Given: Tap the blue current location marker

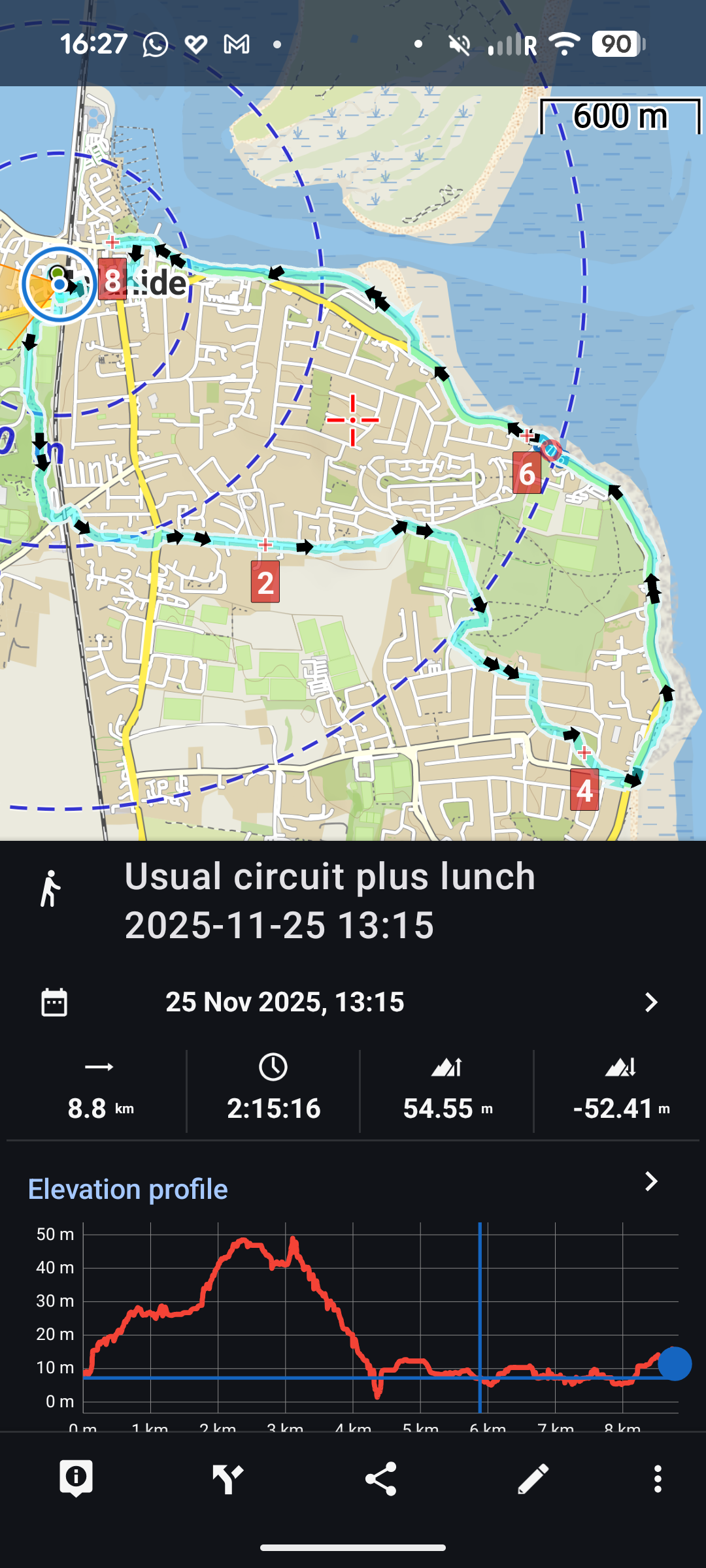Looking at the screenshot, I should [x=59, y=284].
